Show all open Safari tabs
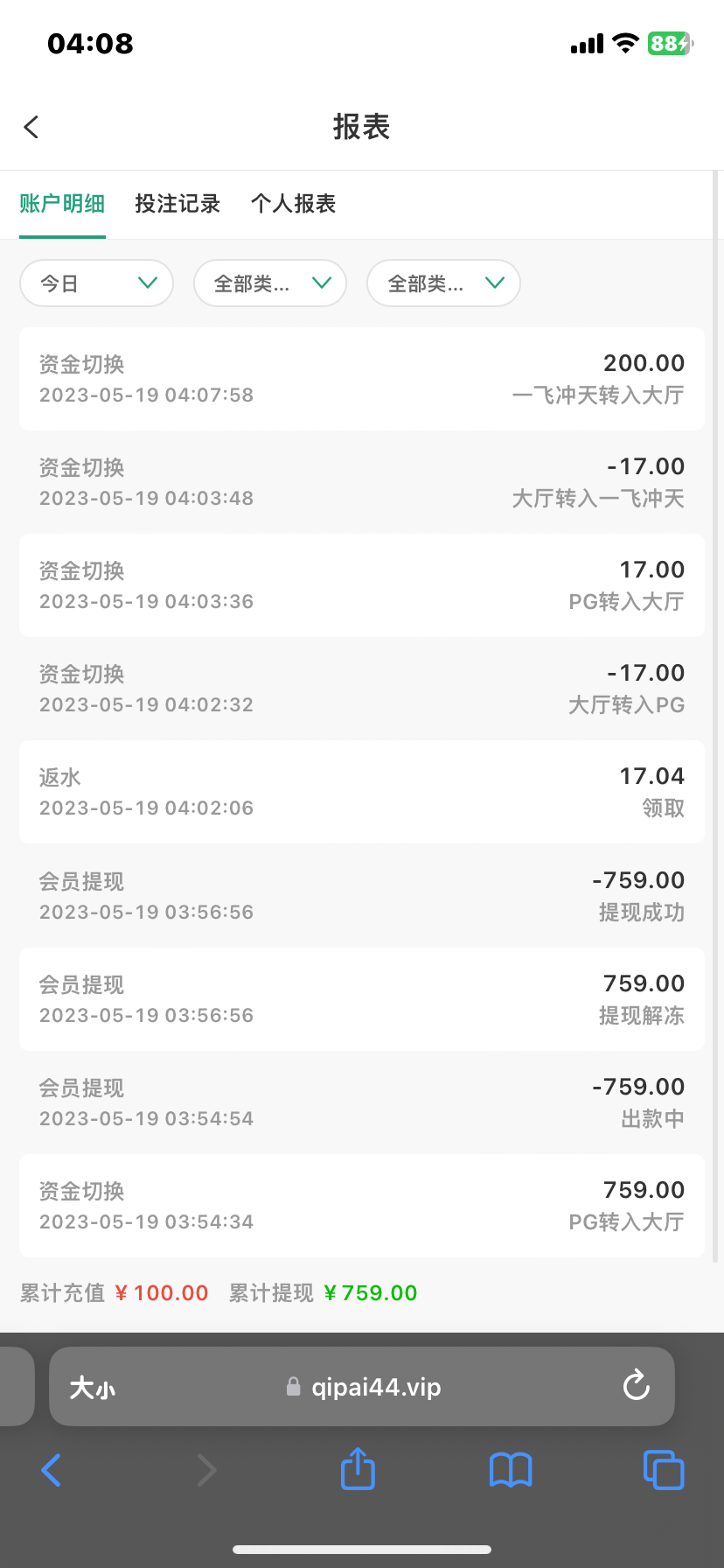Viewport: 724px width, 1568px height. pyautogui.click(x=664, y=1470)
